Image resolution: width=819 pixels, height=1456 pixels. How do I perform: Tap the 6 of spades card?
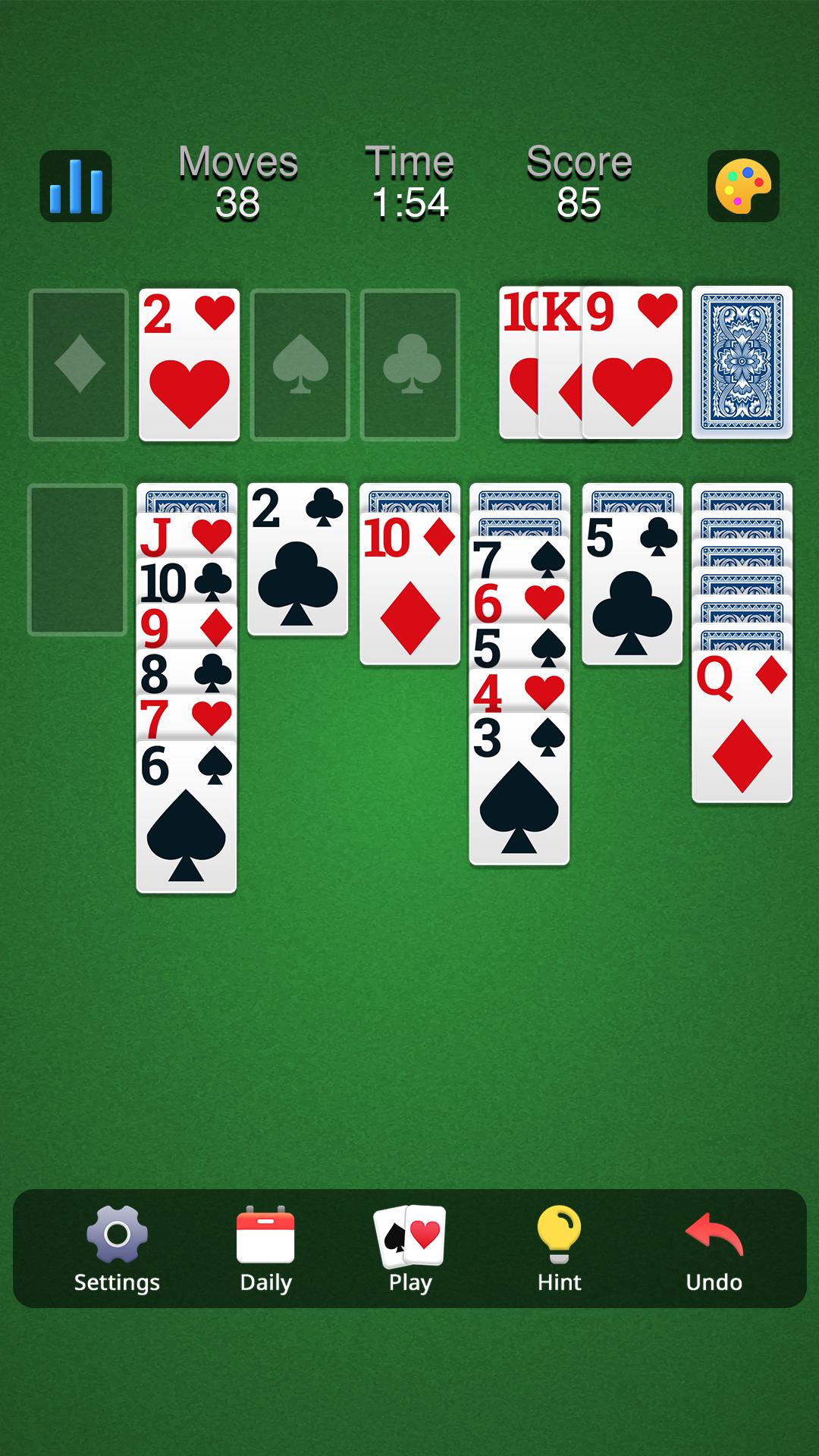187,817
